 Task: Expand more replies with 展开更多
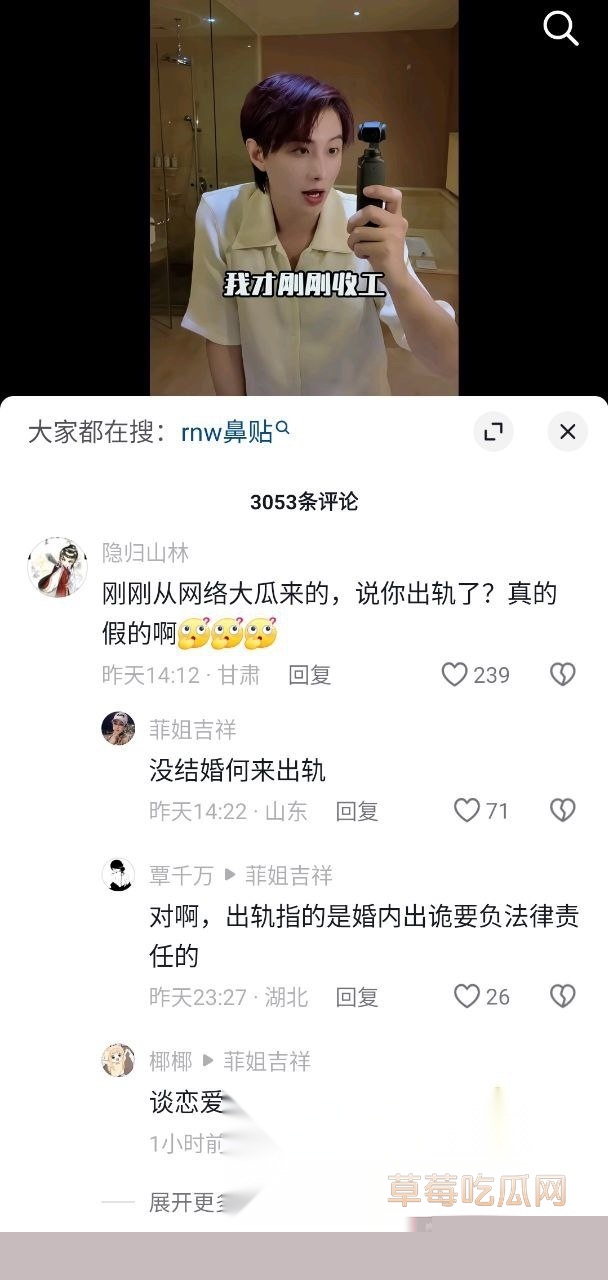185,1202
